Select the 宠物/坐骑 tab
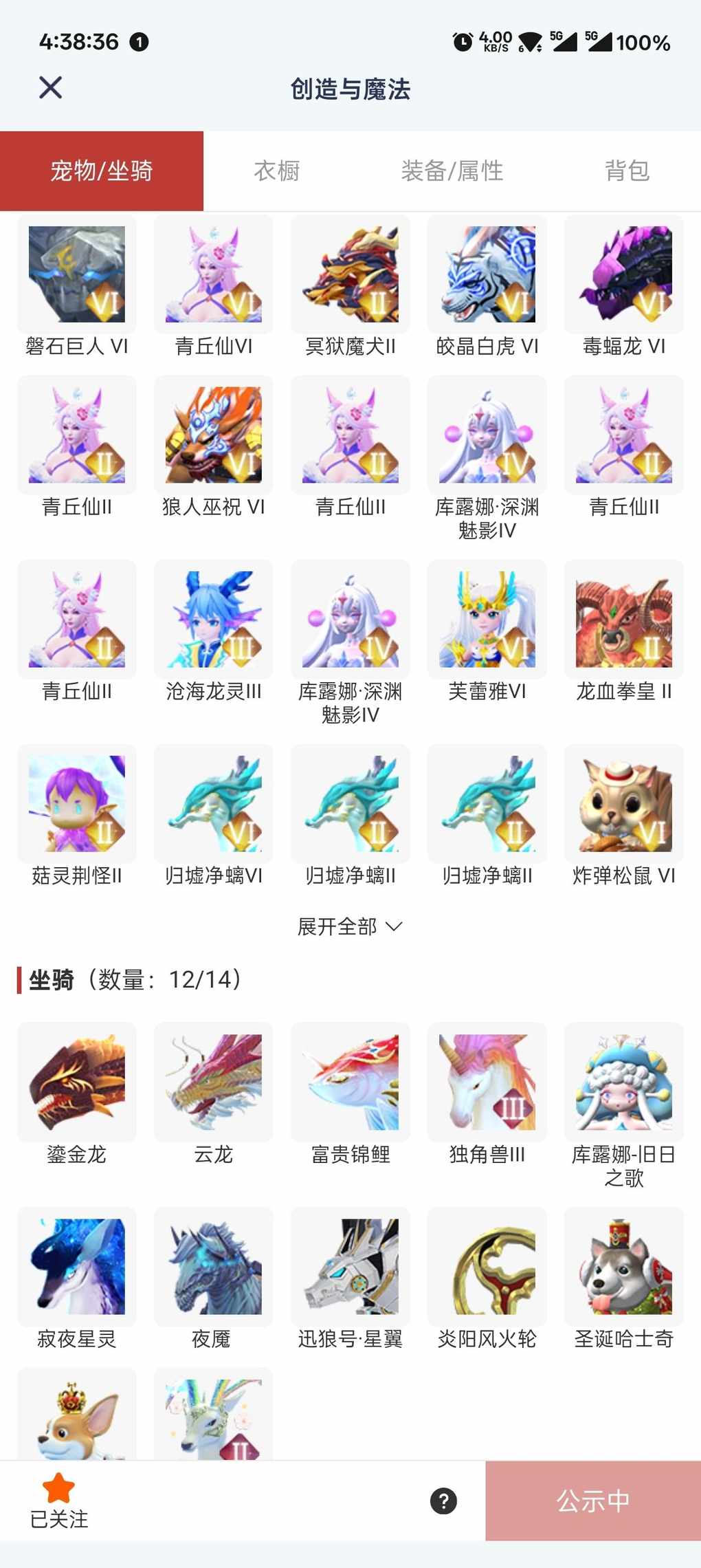 [x=102, y=171]
